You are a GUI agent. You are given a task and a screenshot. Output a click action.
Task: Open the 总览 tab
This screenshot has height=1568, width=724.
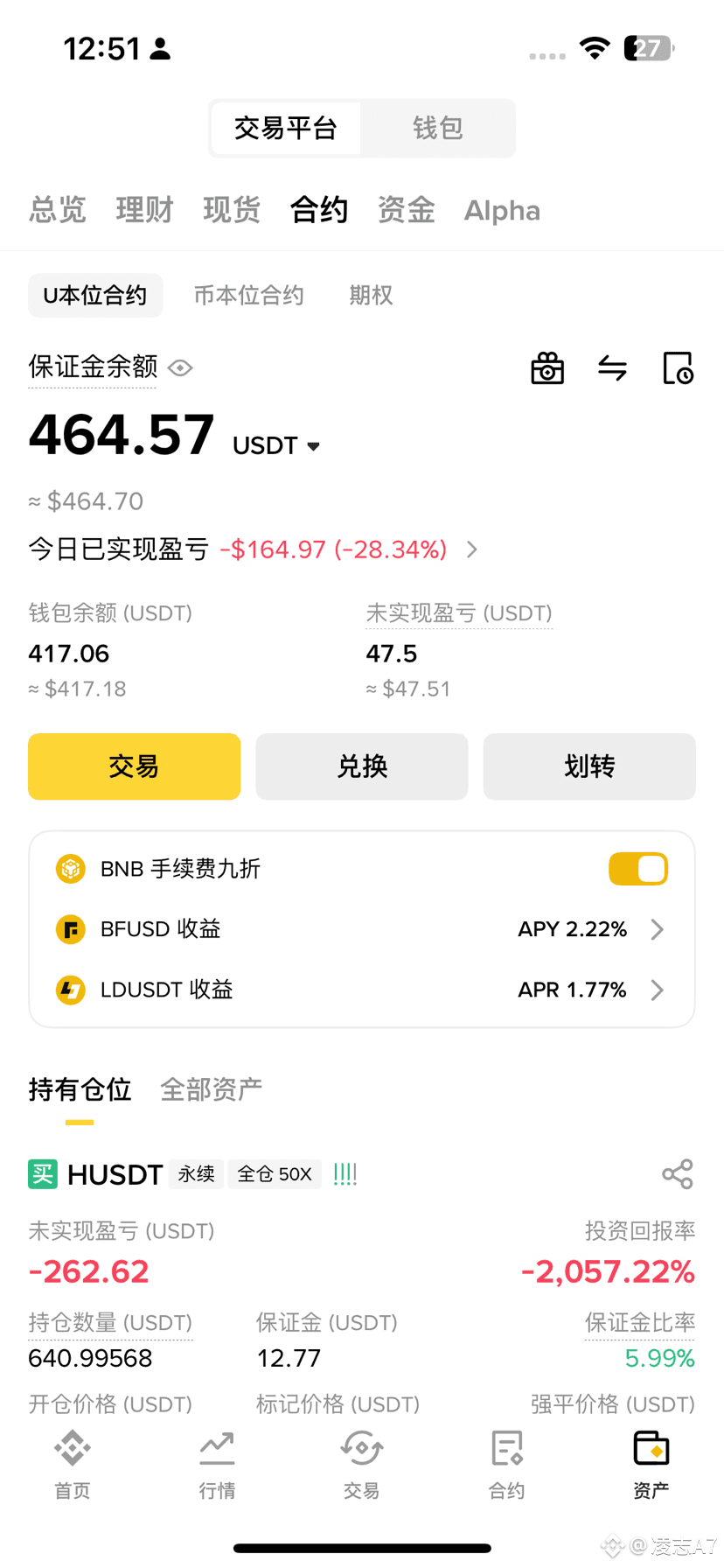tap(58, 210)
